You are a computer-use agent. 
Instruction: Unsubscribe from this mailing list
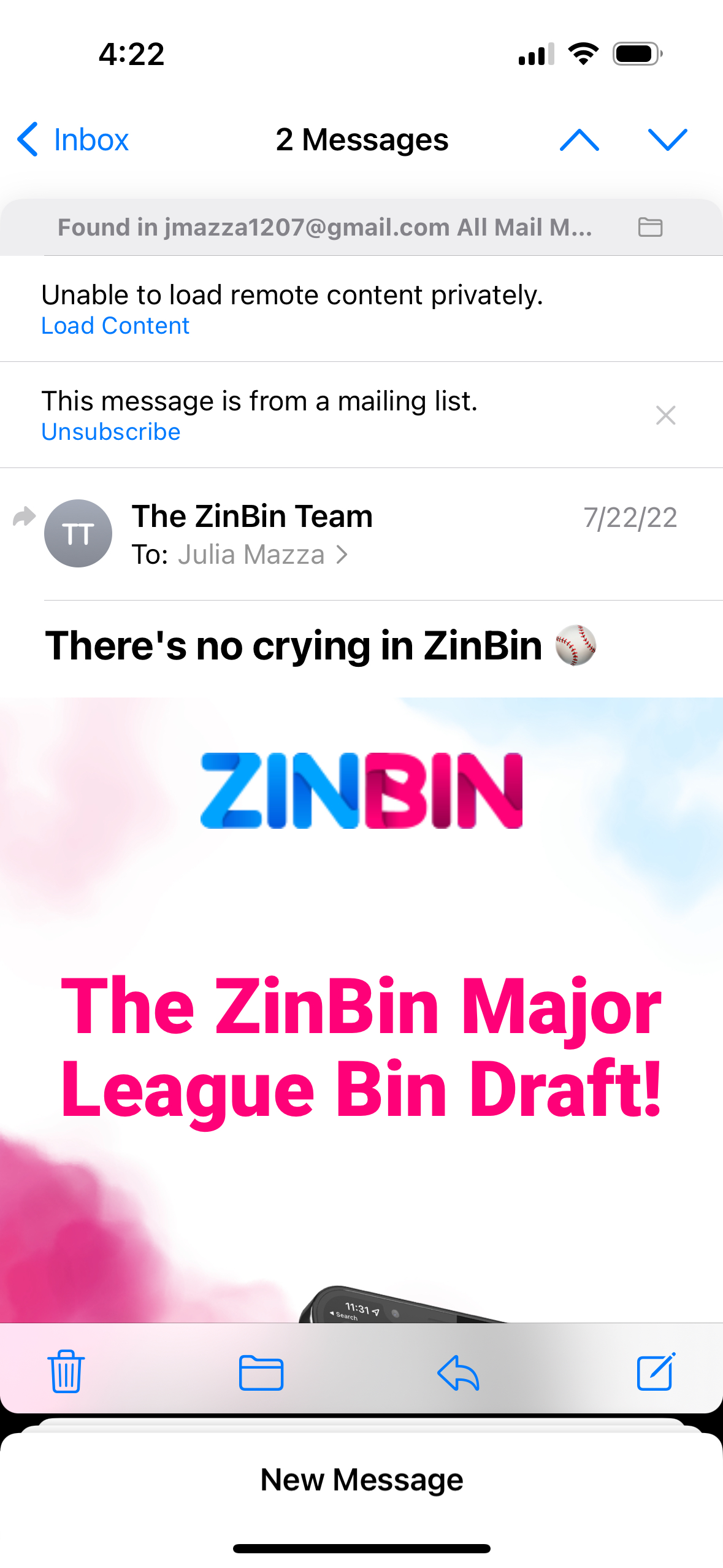[111, 432]
